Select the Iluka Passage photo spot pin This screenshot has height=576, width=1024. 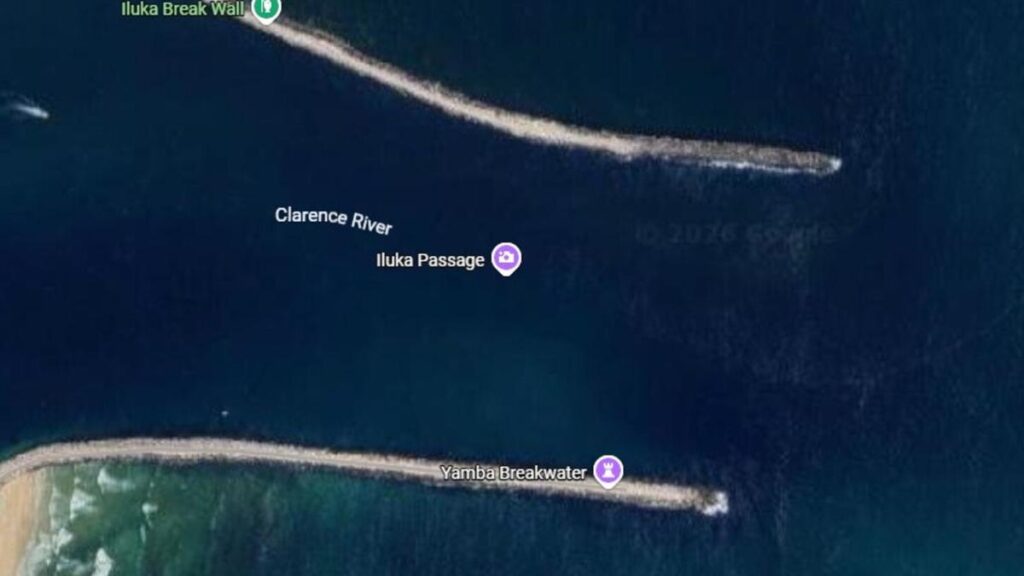click(x=507, y=259)
